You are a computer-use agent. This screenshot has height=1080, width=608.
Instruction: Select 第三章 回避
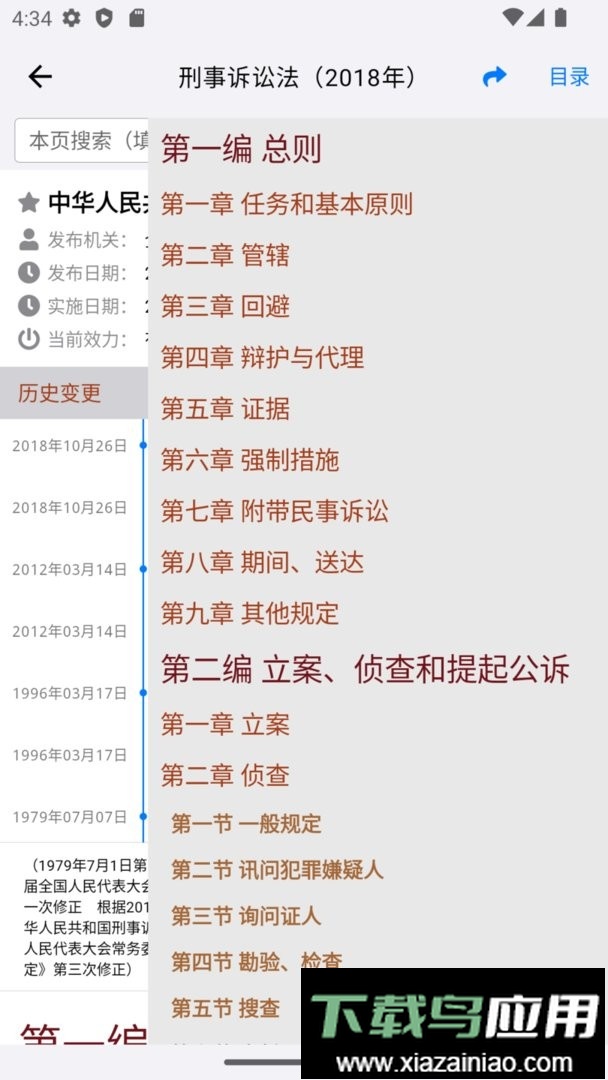click(225, 306)
